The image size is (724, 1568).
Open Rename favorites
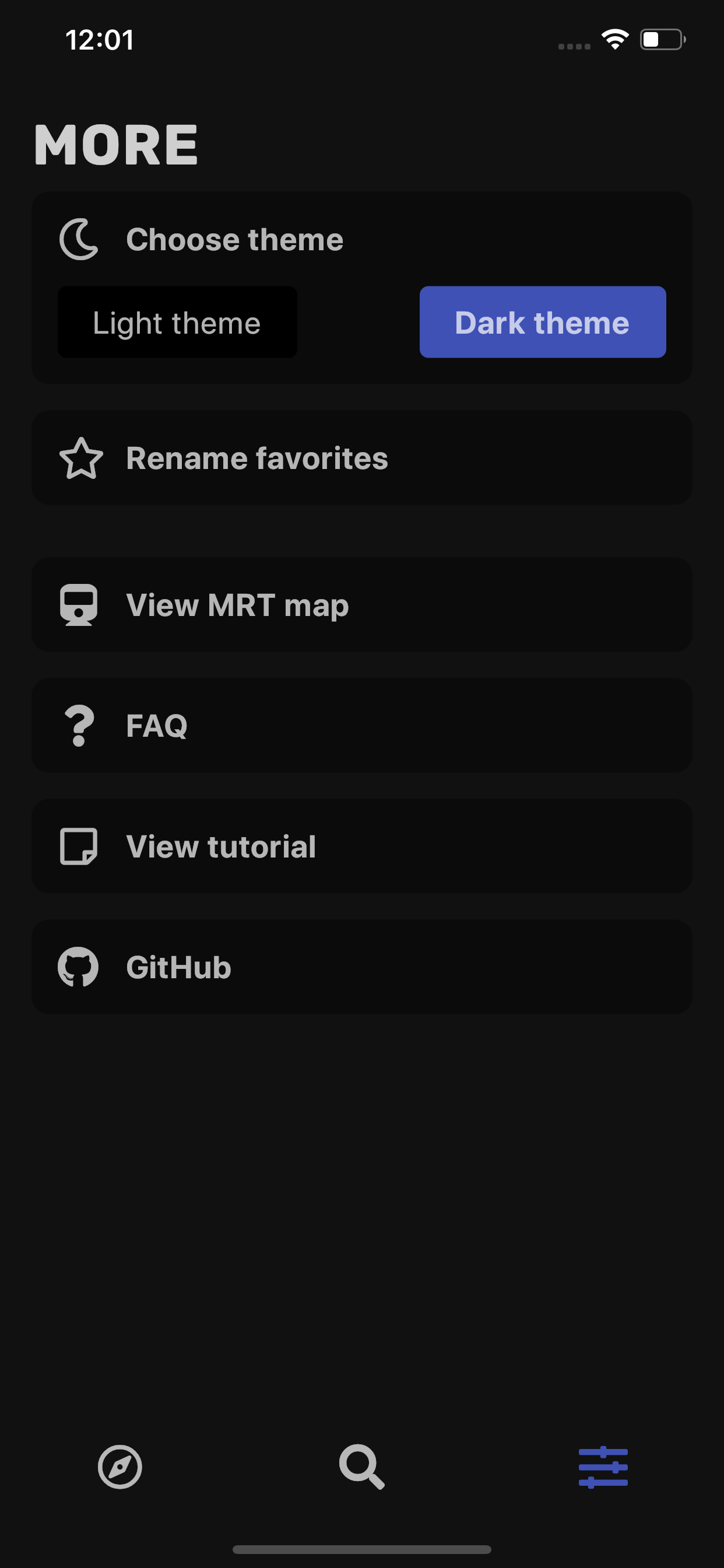361,458
